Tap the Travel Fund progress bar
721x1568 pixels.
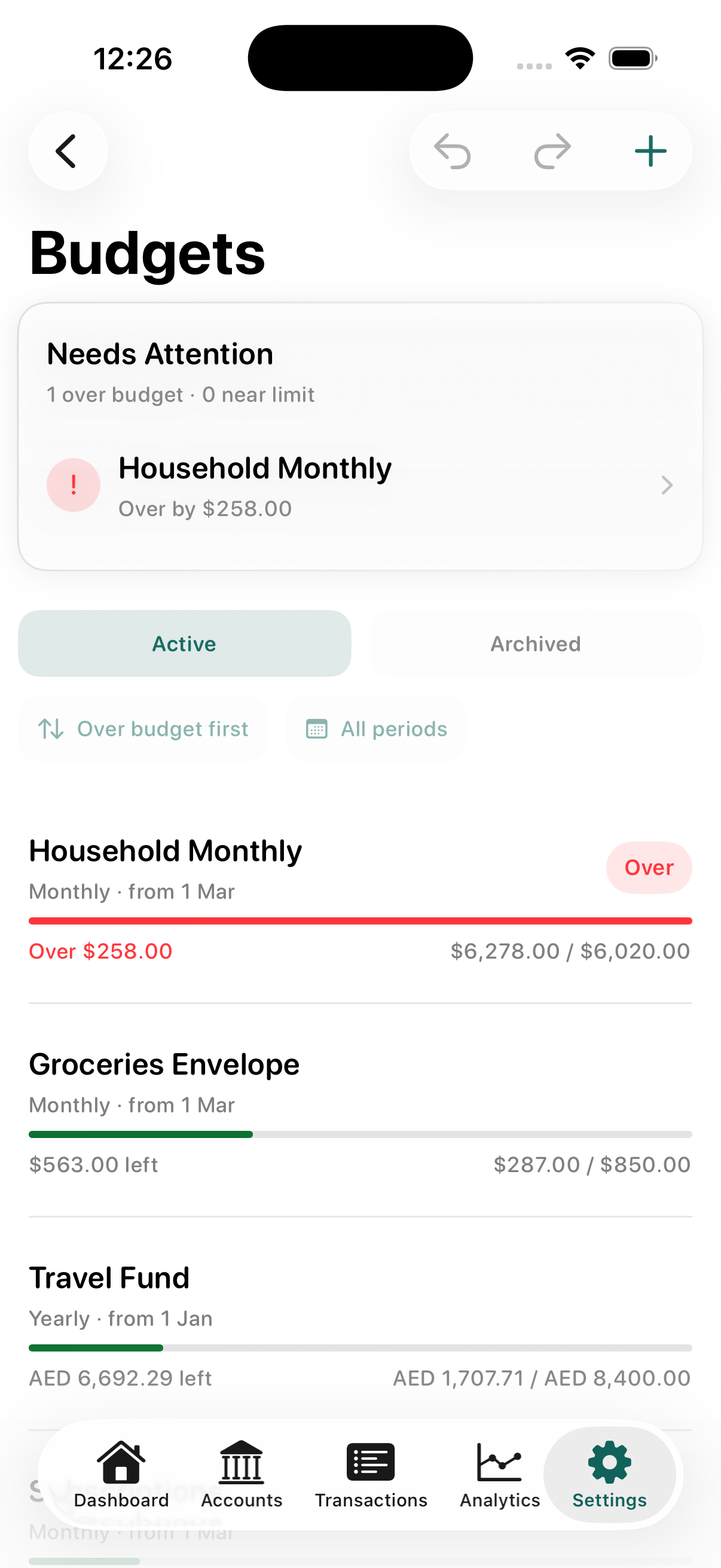360,1348
